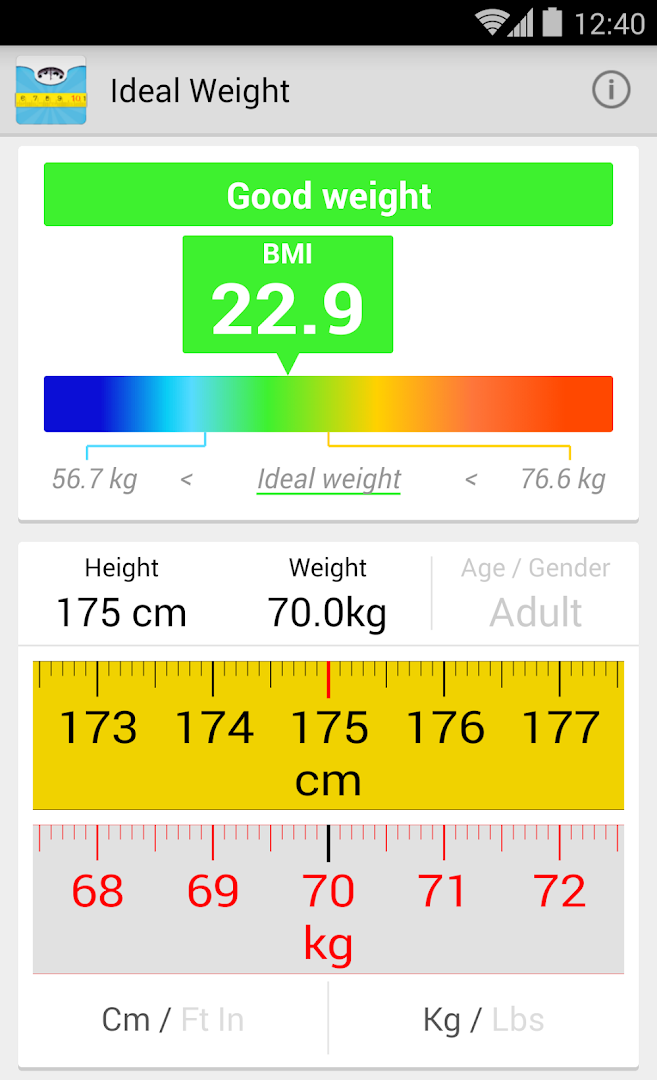Select the Adult age and gender option
Screen dimensions: 657x1080
(535, 596)
